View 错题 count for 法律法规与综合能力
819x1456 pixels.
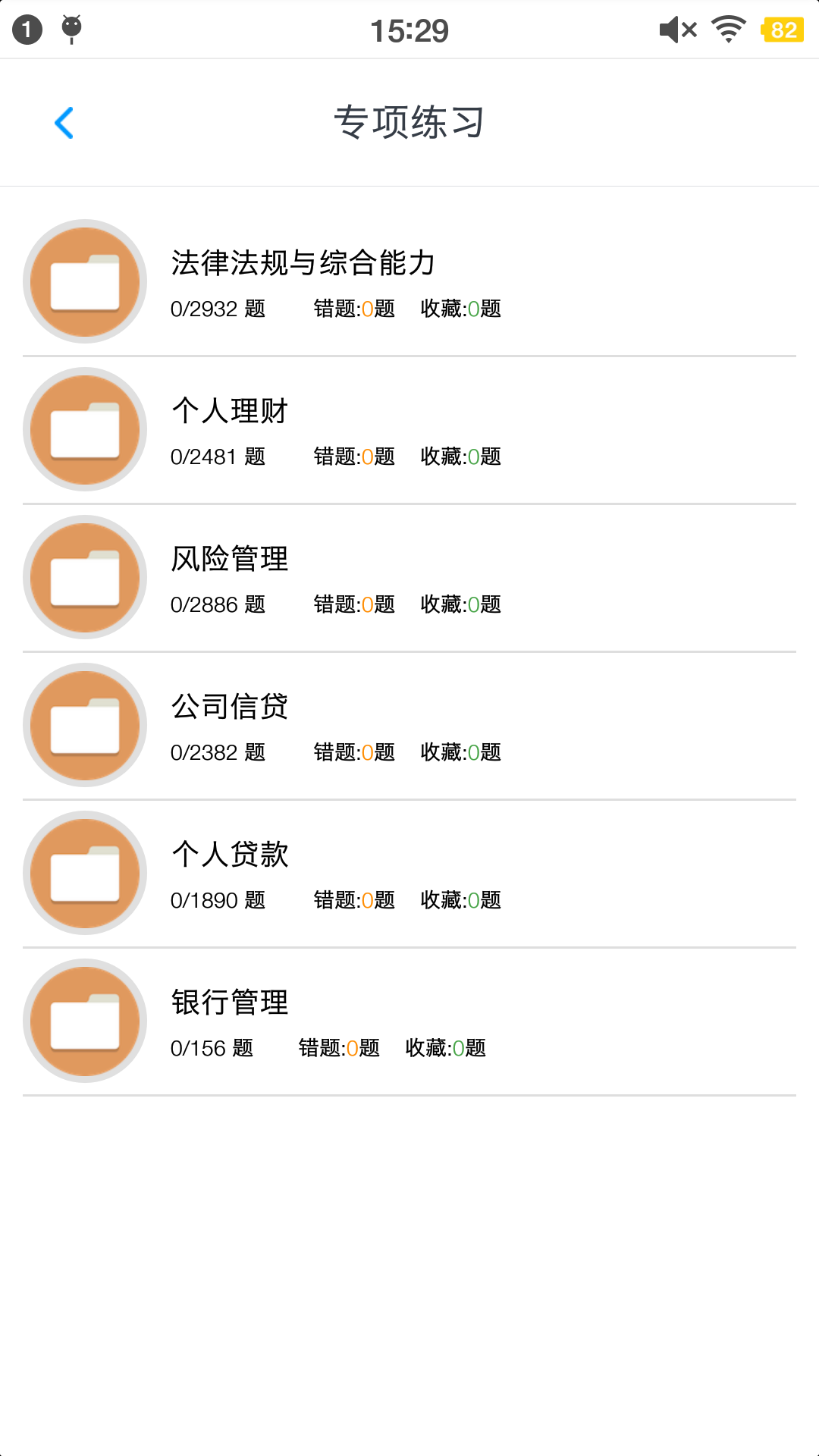coord(353,309)
